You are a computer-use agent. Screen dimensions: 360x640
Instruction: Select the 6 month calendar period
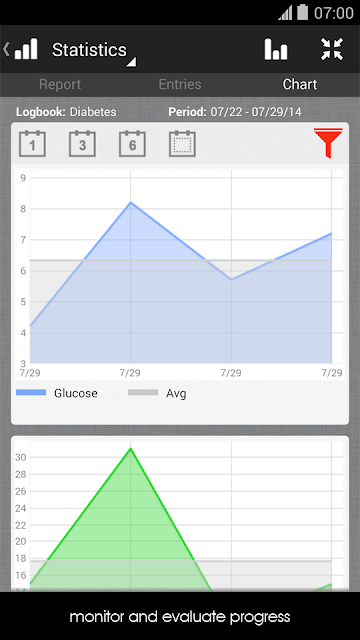point(132,144)
